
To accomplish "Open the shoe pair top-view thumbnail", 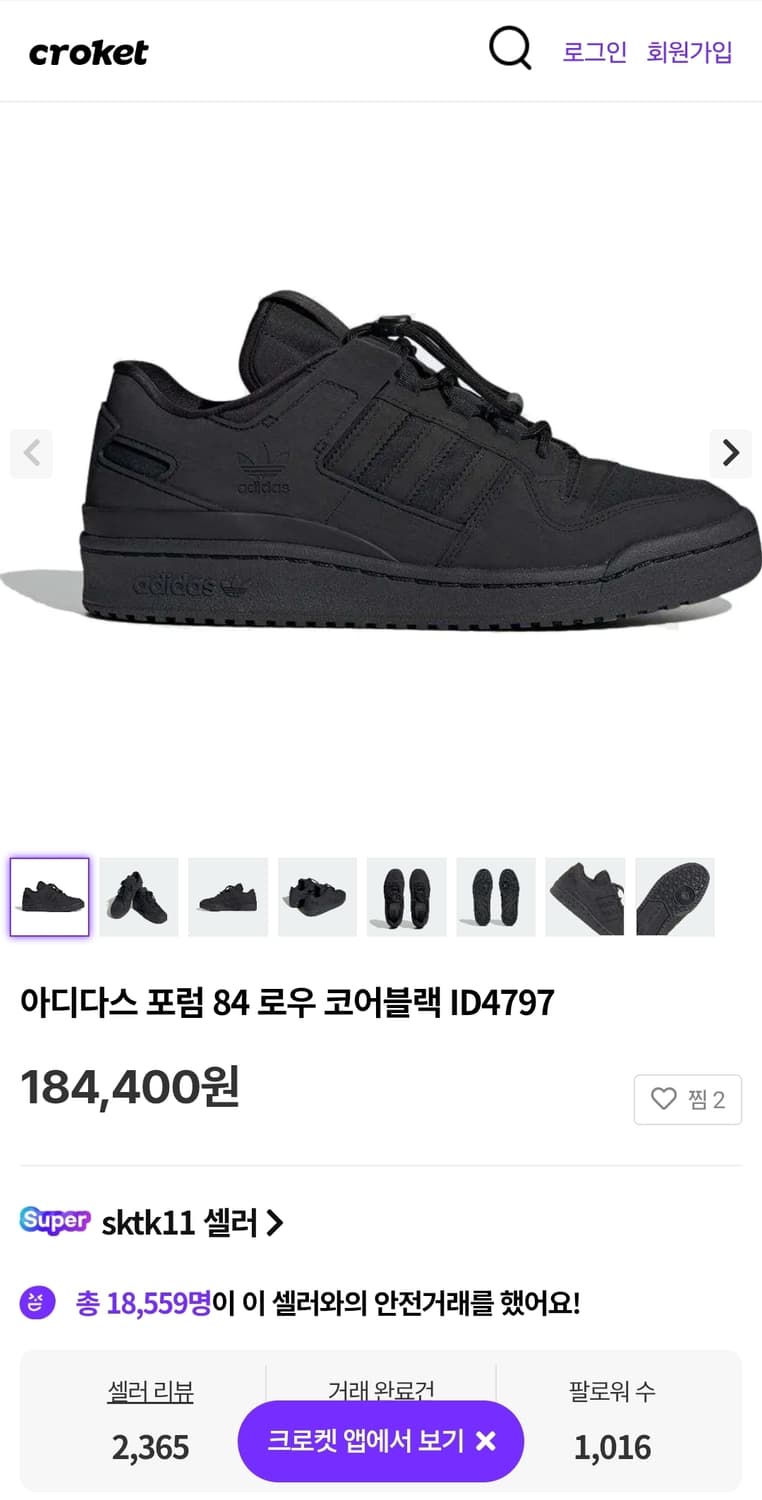I will [x=406, y=896].
